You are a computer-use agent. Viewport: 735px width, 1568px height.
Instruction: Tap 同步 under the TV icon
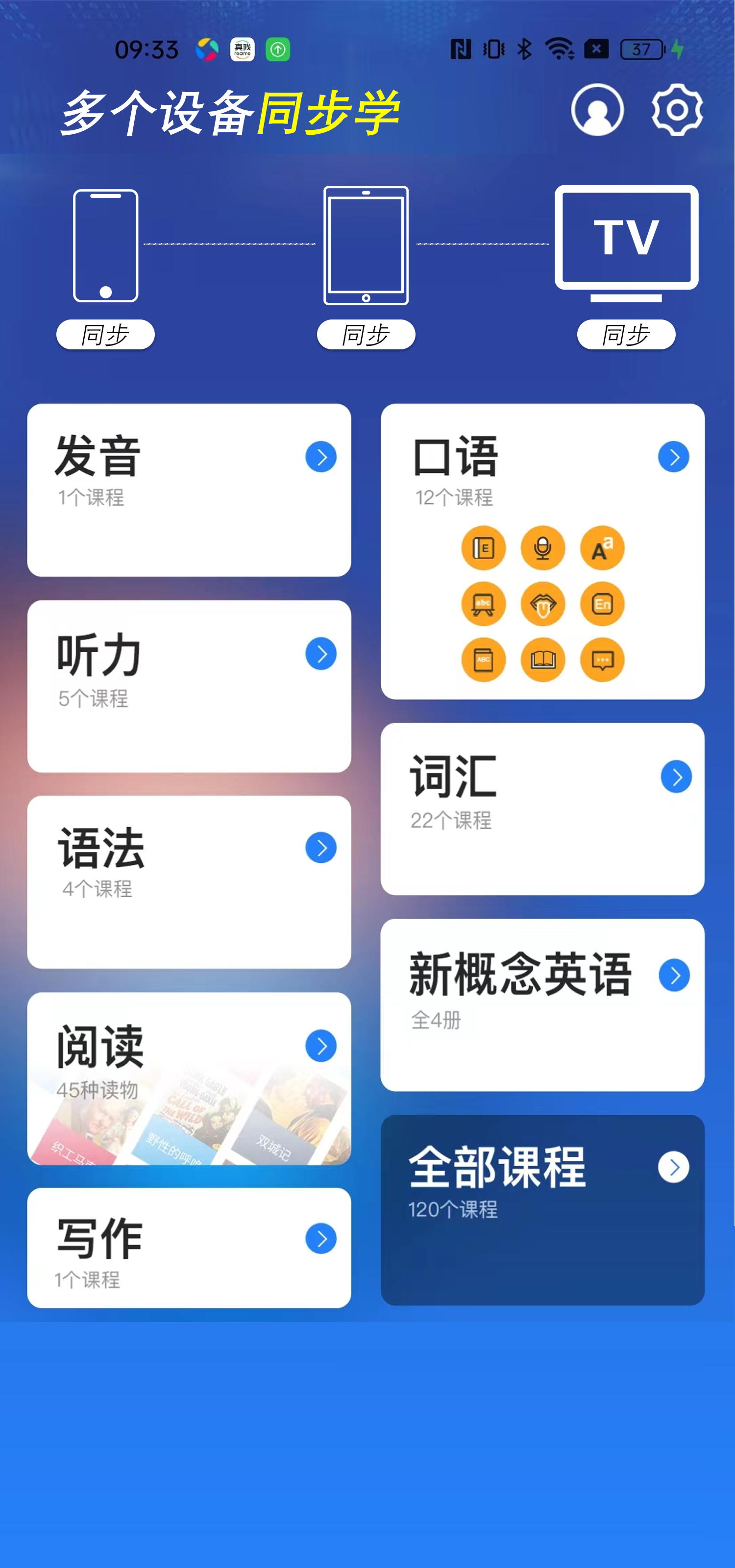(x=625, y=335)
